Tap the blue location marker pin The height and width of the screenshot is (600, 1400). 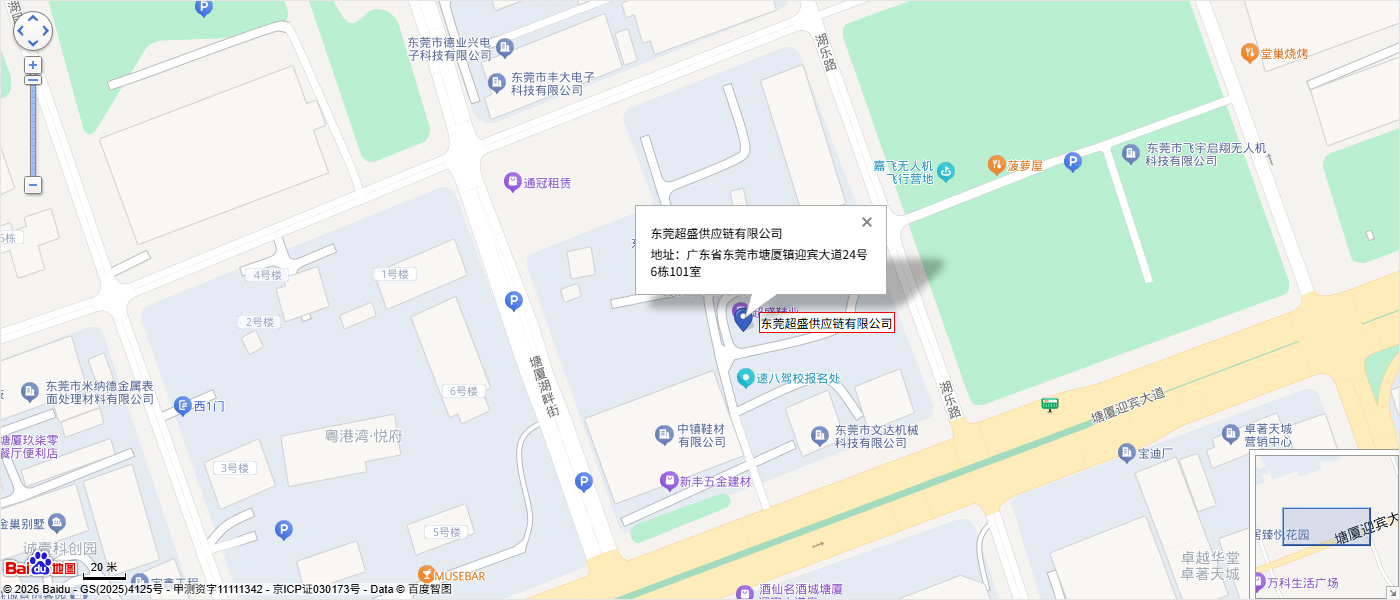click(x=743, y=320)
